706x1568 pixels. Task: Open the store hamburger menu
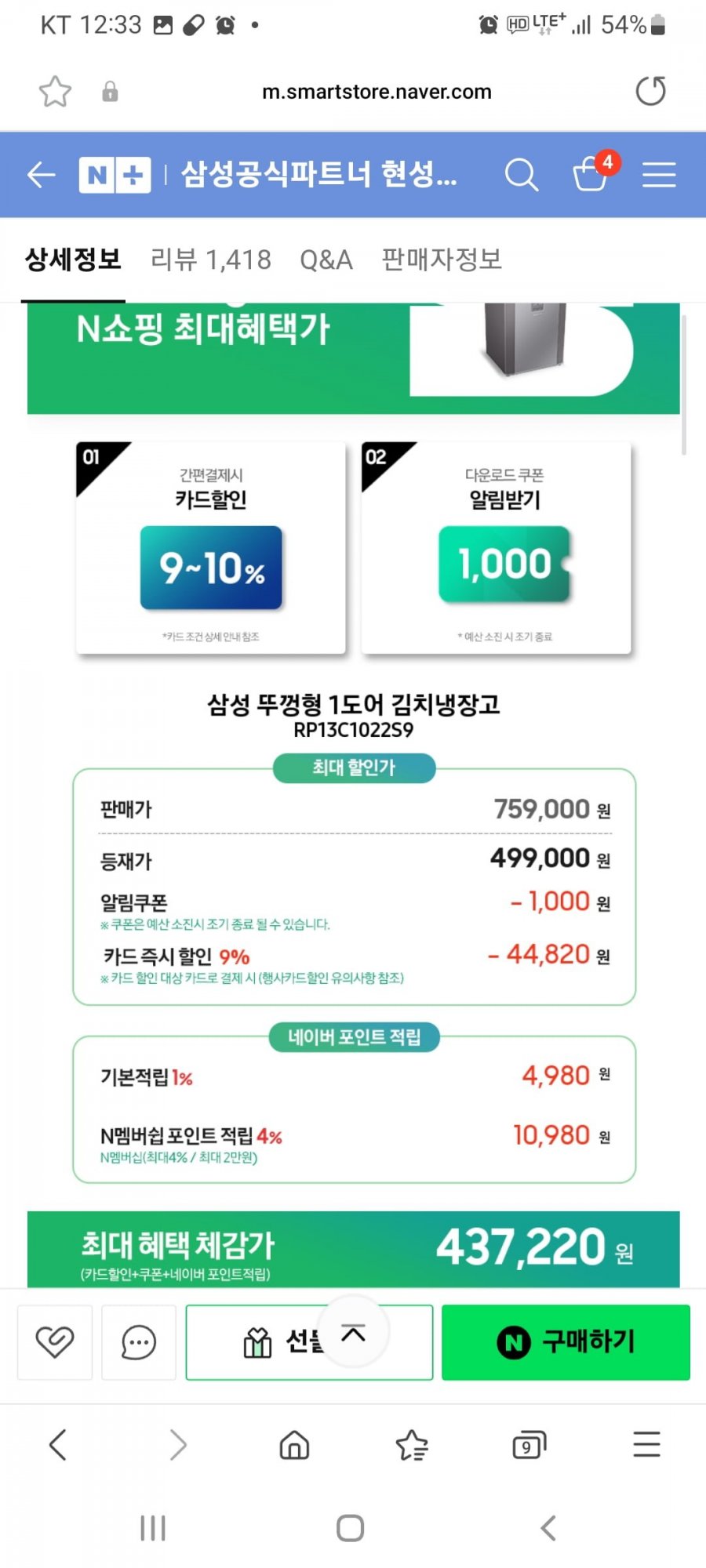659,174
